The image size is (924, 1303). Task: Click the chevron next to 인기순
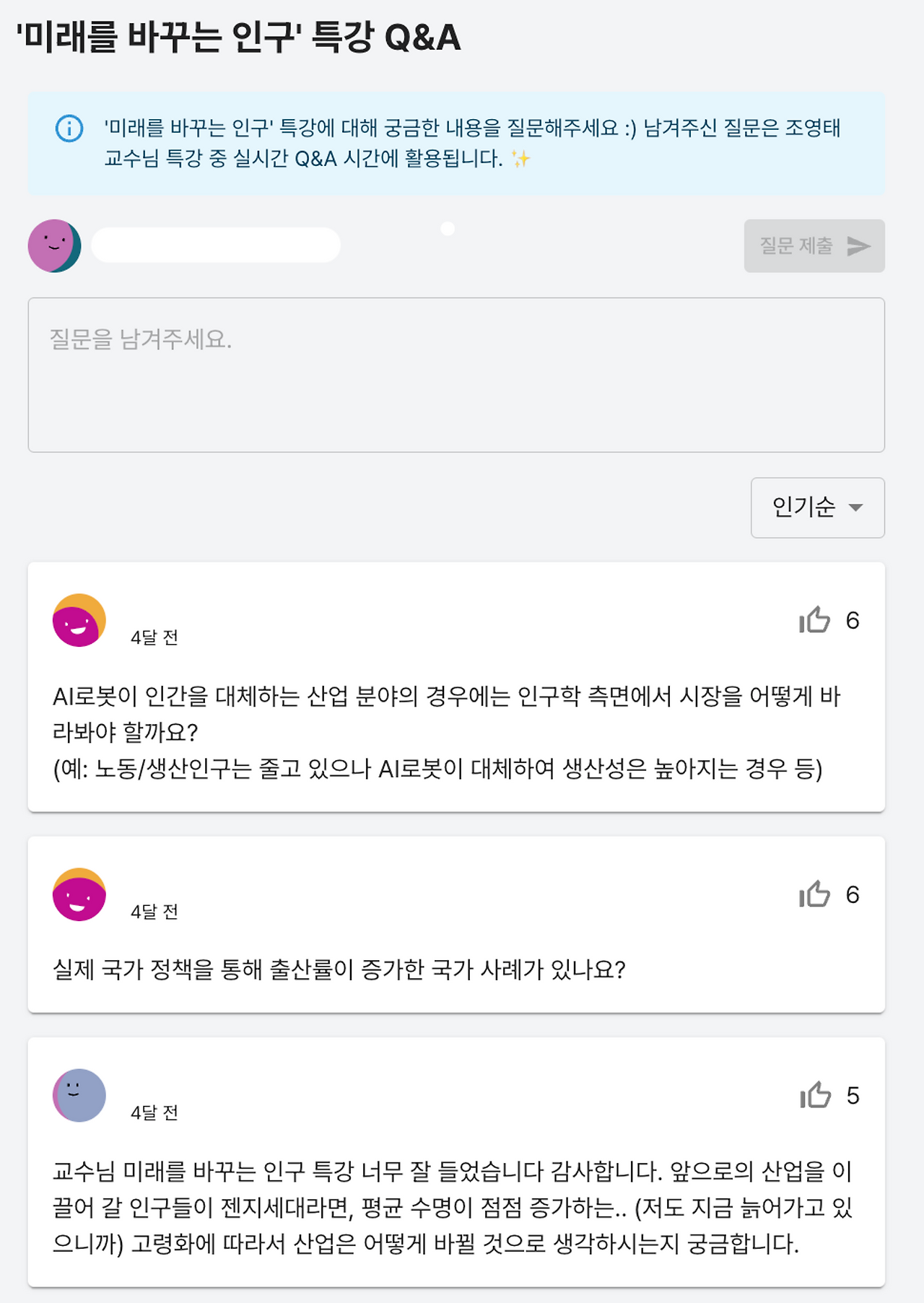coord(857,507)
